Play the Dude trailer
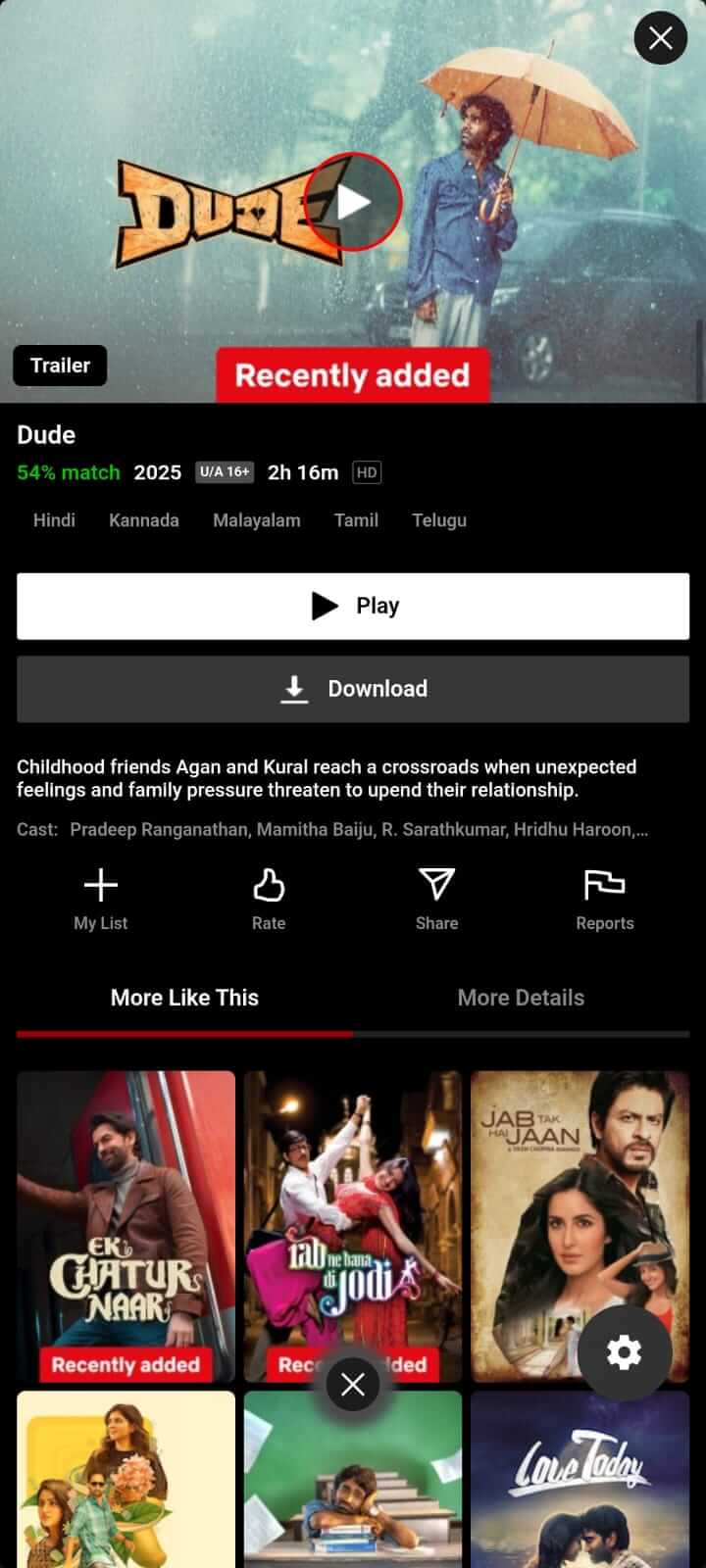Screen dimensions: 706x1568 coord(352,202)
